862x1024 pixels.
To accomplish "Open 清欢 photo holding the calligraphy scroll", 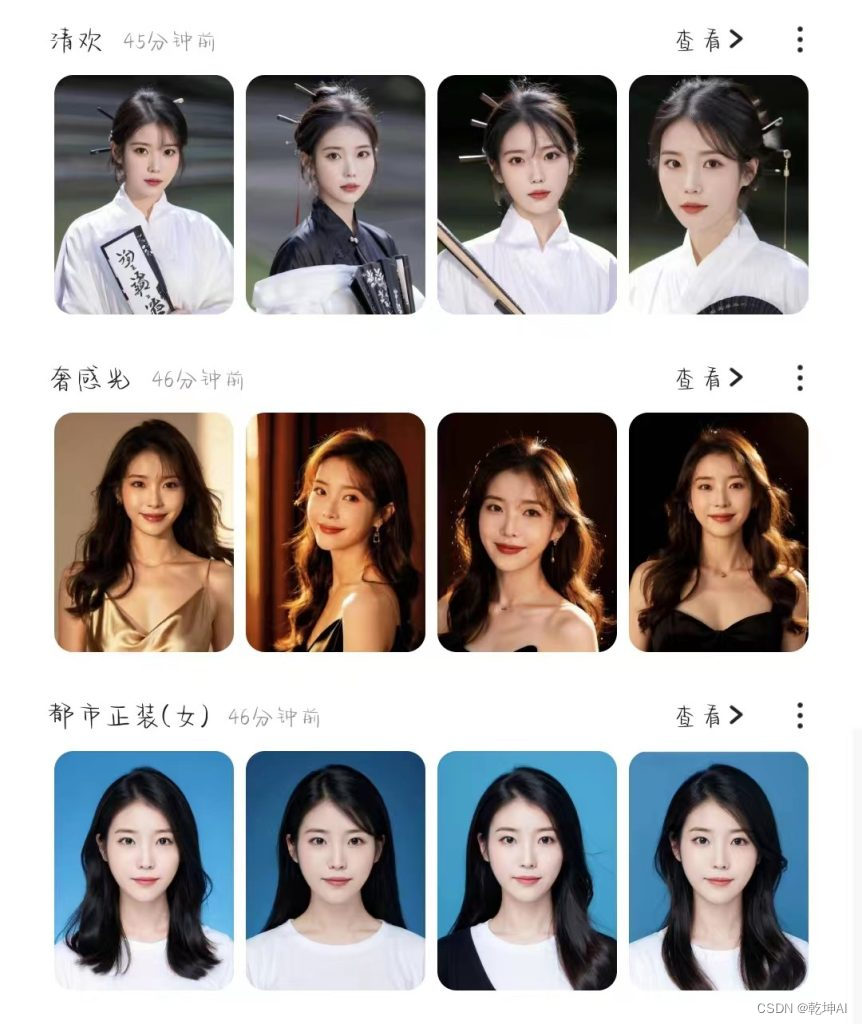I will pos(144,195).
